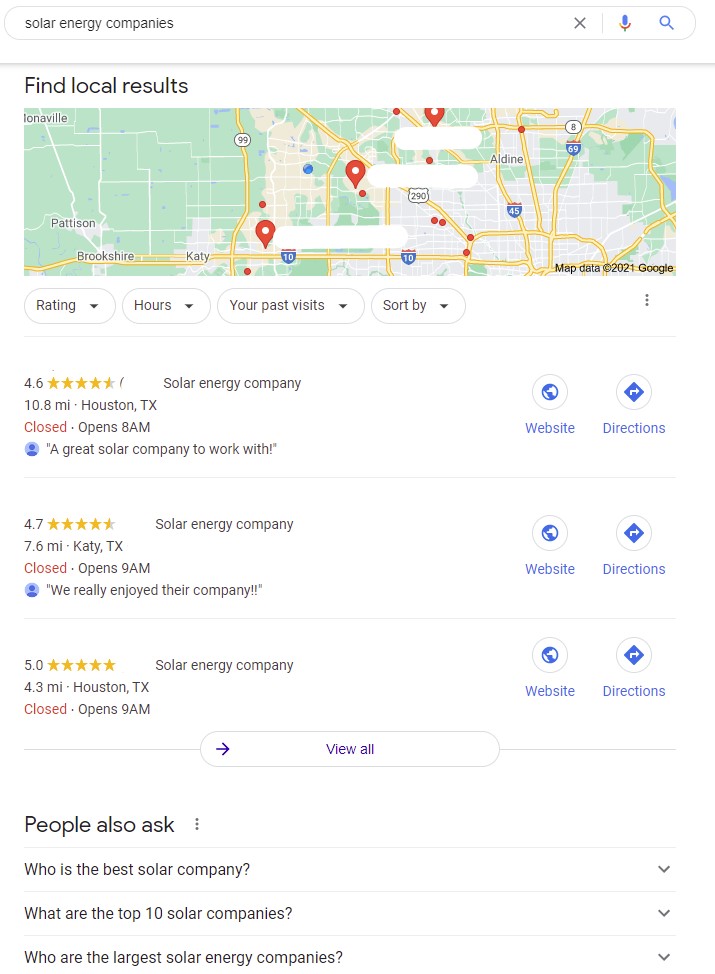
Task: Open the local results map
Action: [x=349, y=191]
